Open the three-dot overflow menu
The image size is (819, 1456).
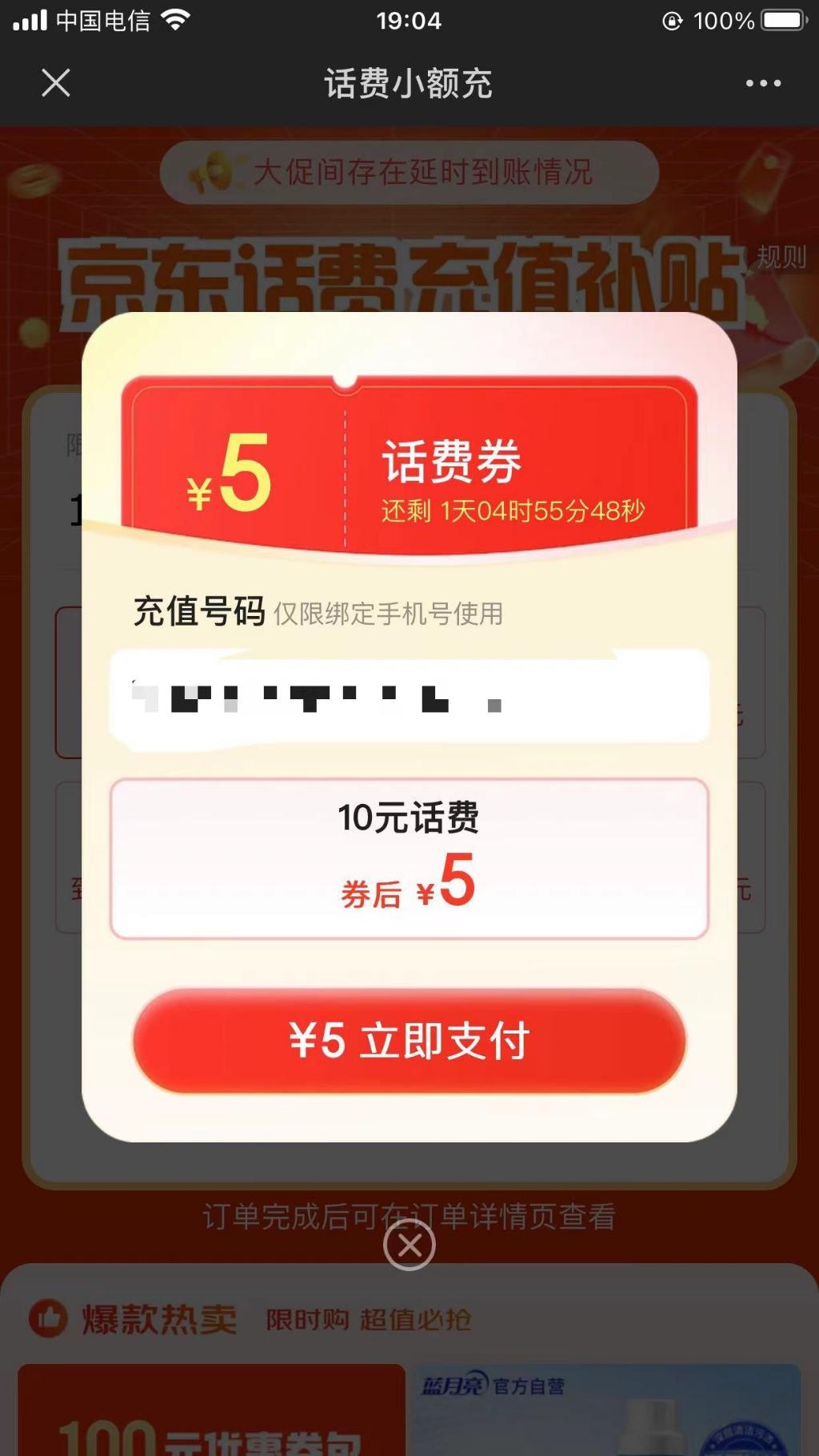tap(762, 83)
